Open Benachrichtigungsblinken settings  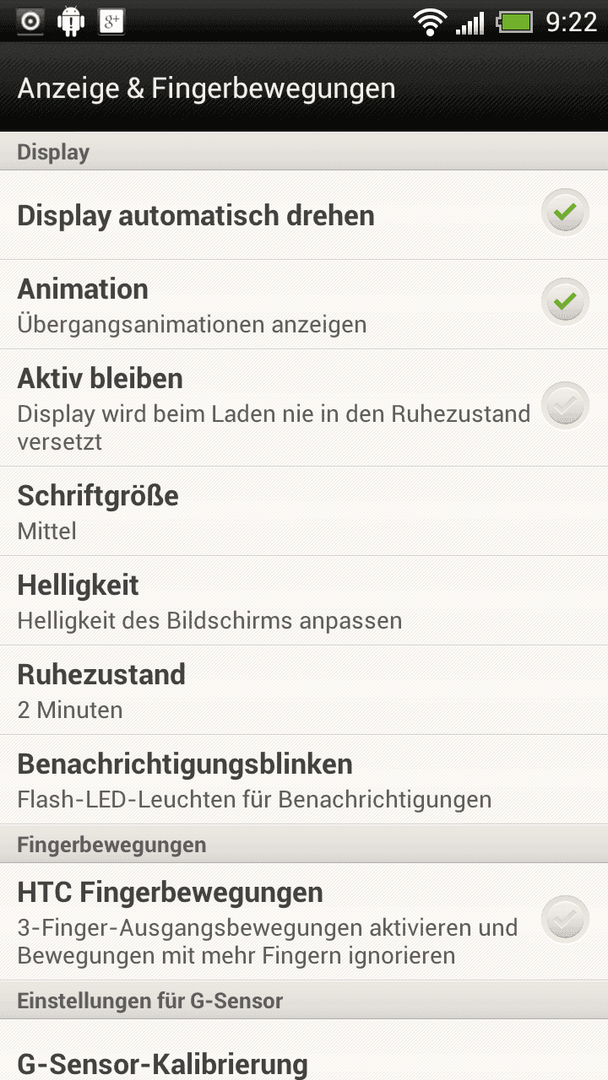pos(304,780)
